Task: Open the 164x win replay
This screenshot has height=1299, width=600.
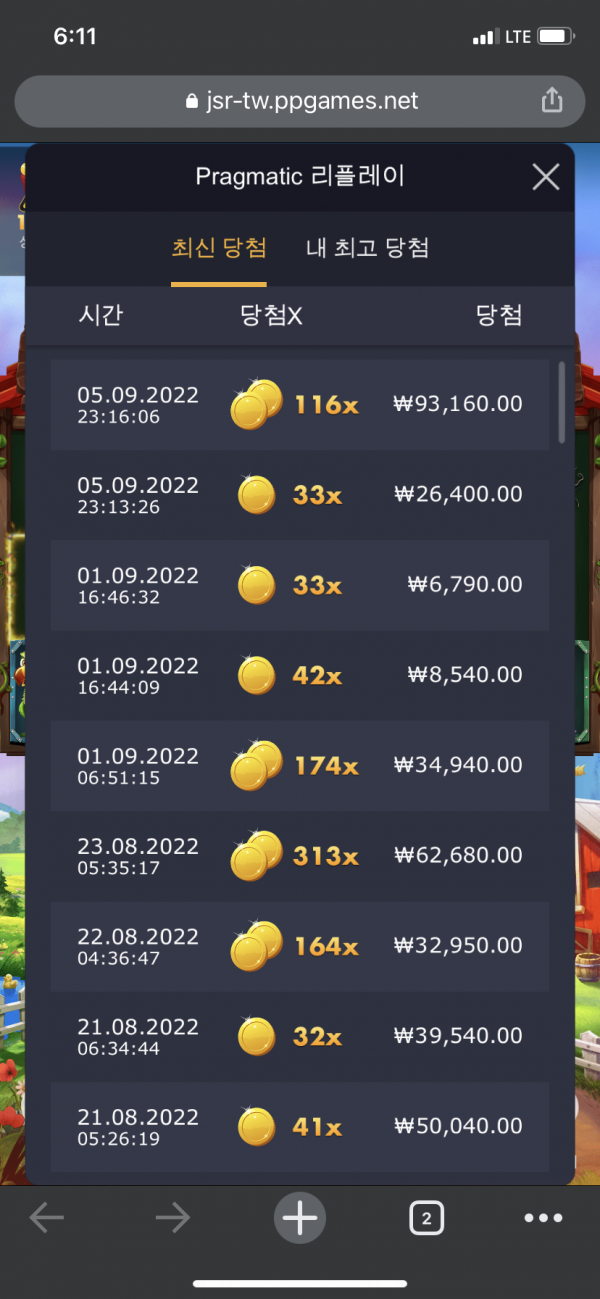Action: point(300,945)
